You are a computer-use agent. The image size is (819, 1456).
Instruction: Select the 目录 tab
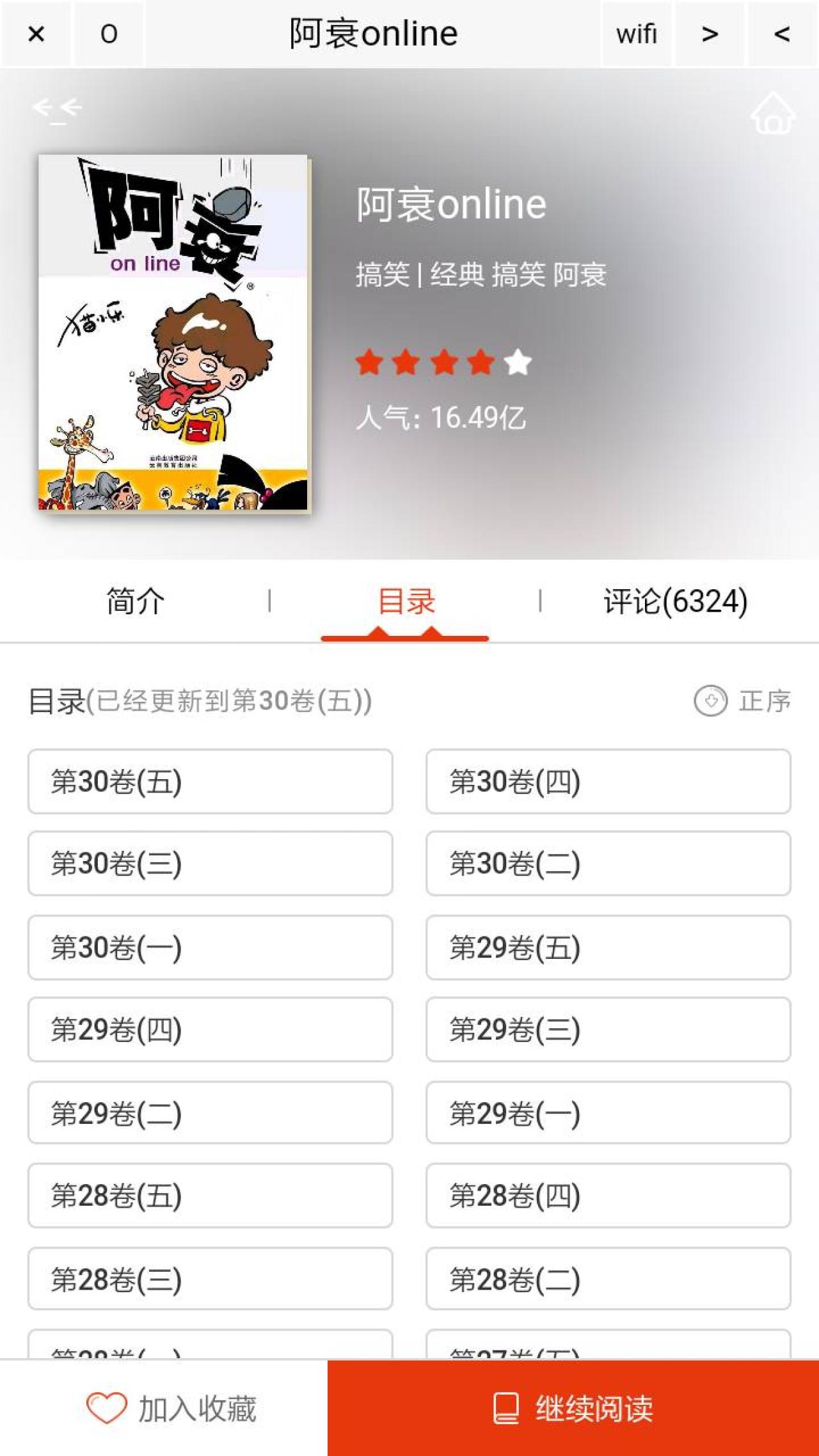click(406, 601)
